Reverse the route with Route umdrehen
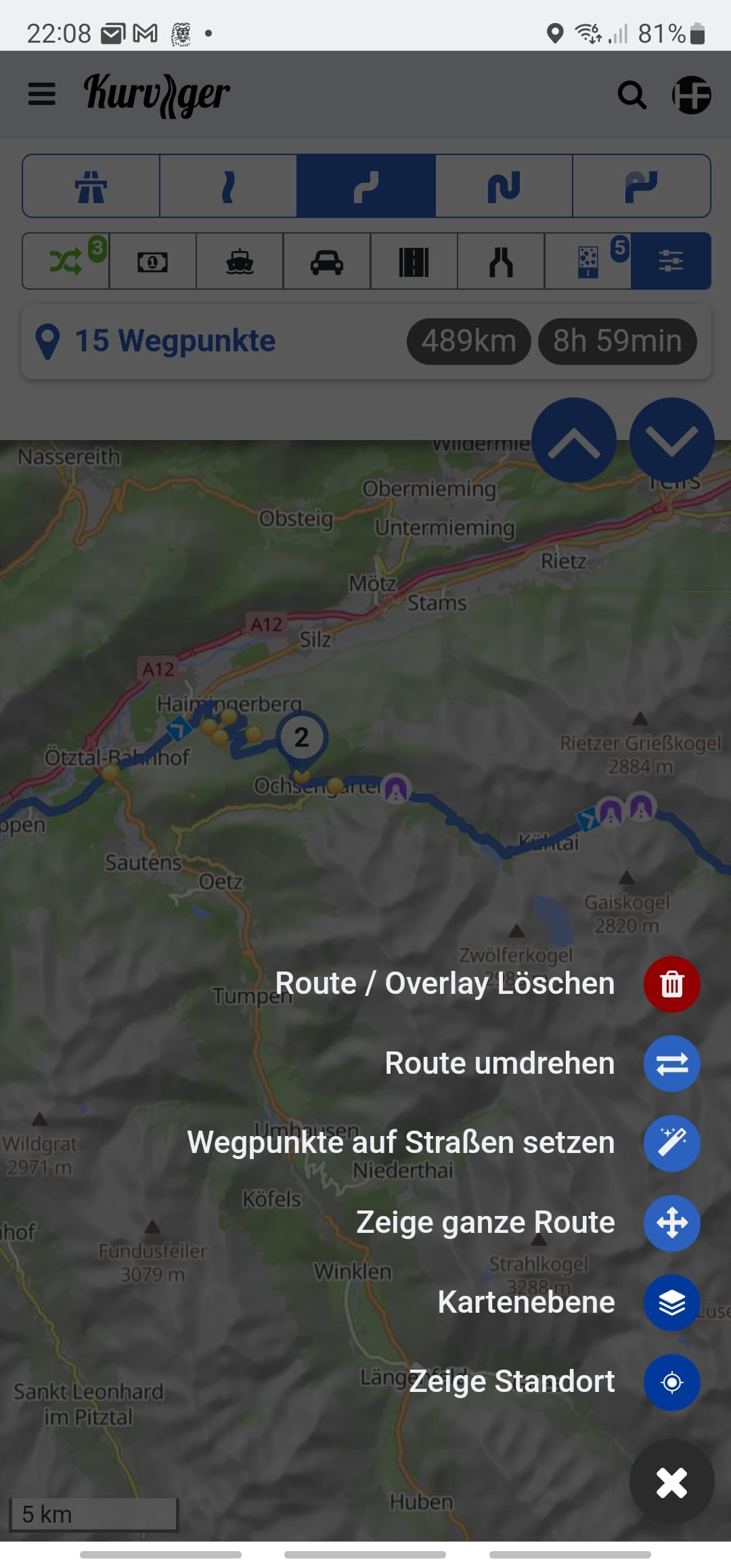The width and height of the screenshot is (731, 1568). 671,1064
